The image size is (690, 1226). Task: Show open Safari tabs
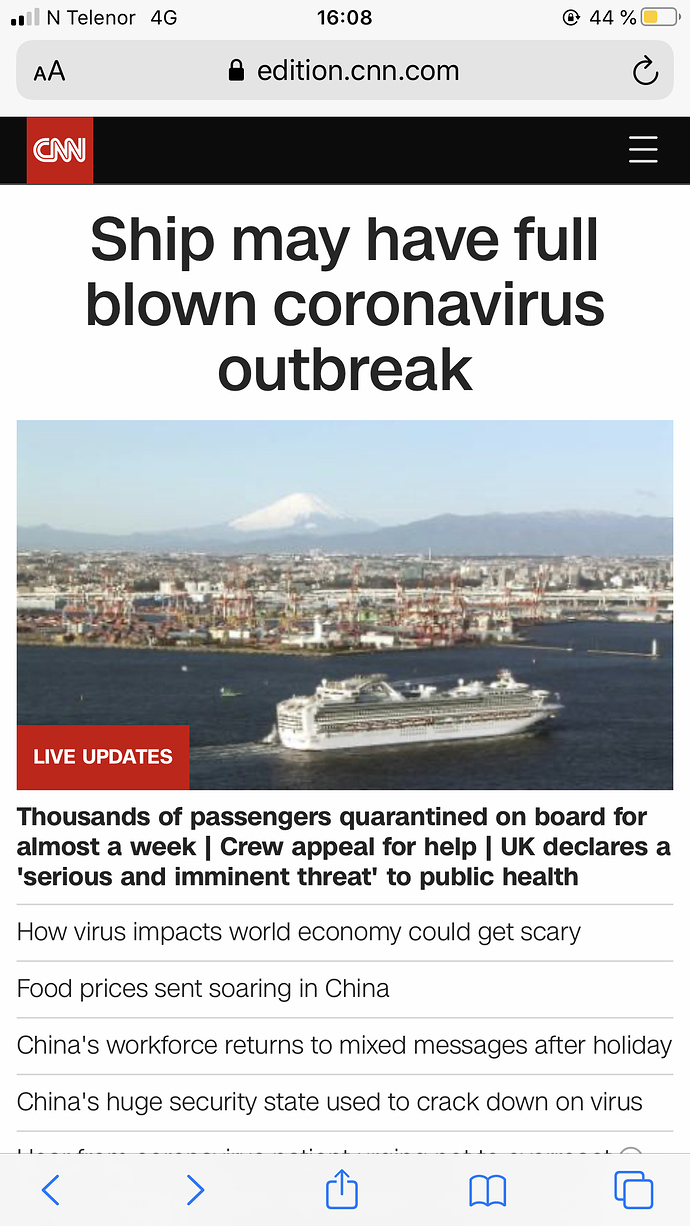click(x=633, y=1190)
